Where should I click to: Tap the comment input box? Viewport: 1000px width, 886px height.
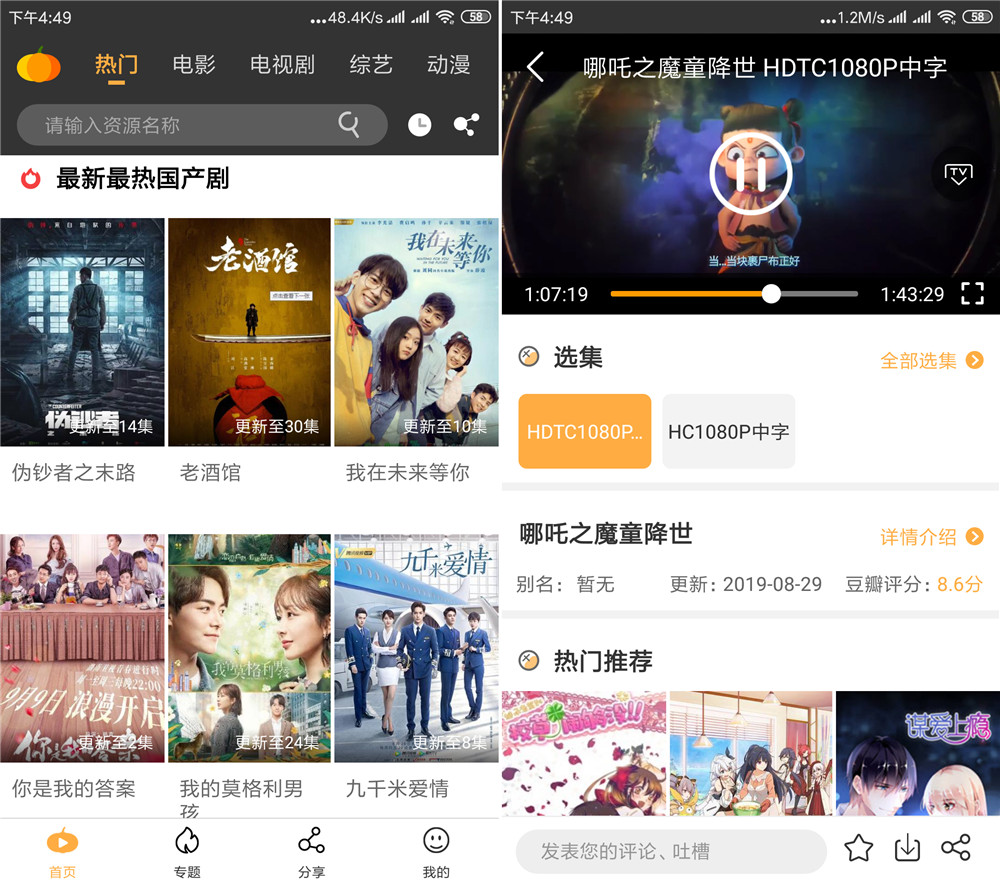tap(671, 851)
